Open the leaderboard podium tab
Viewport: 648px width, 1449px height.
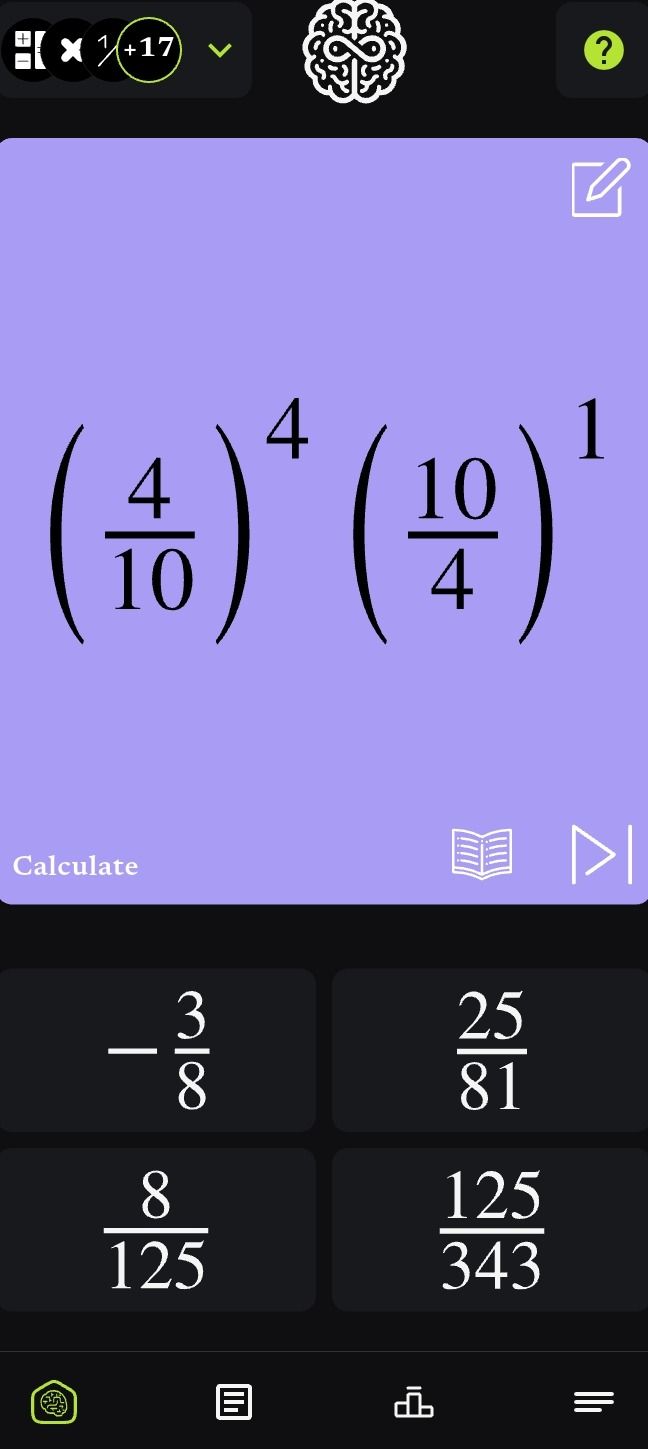click(x=414, y=1402)
